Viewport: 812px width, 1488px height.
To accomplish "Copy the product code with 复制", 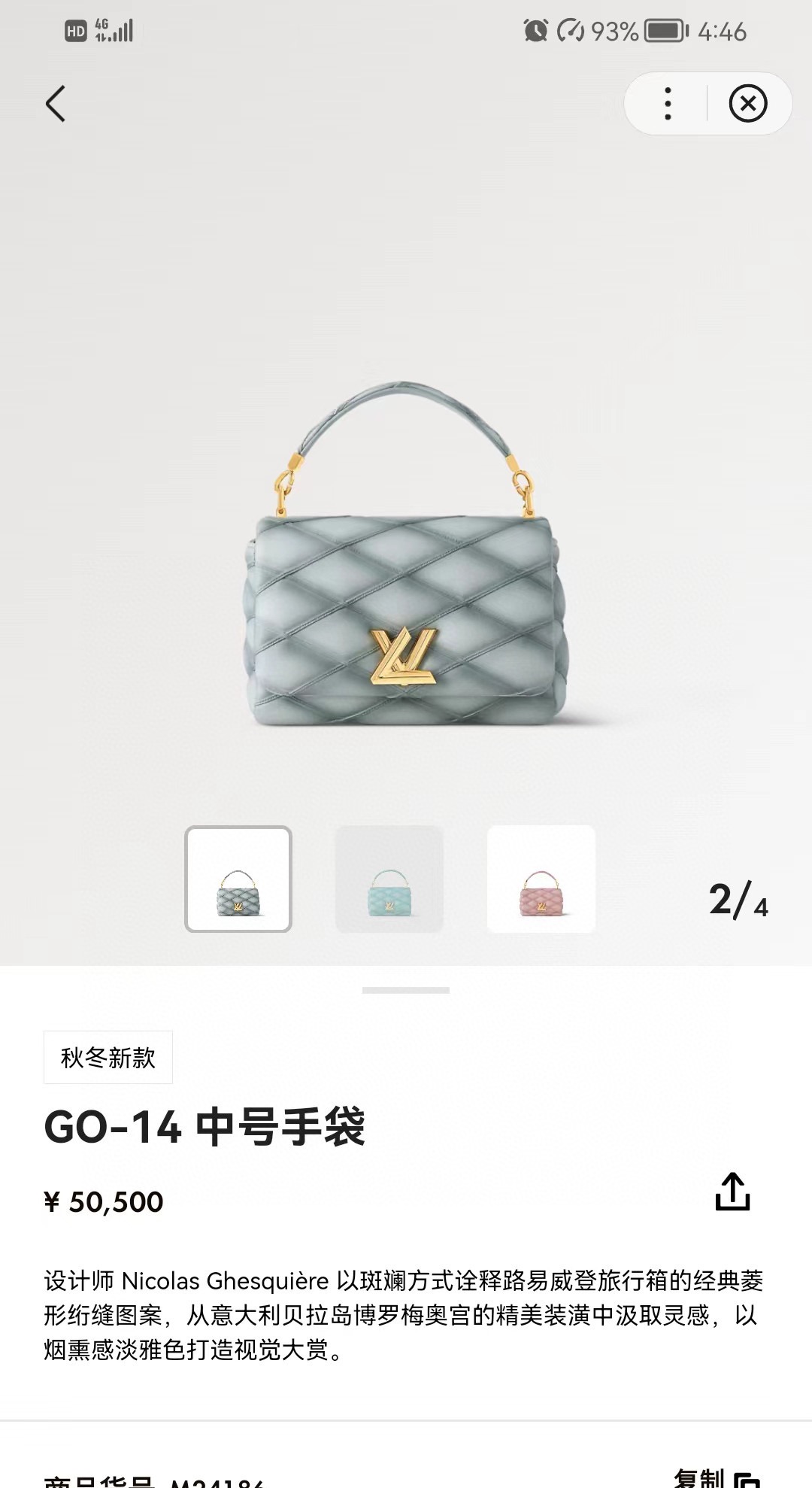I will [716, 1477].
